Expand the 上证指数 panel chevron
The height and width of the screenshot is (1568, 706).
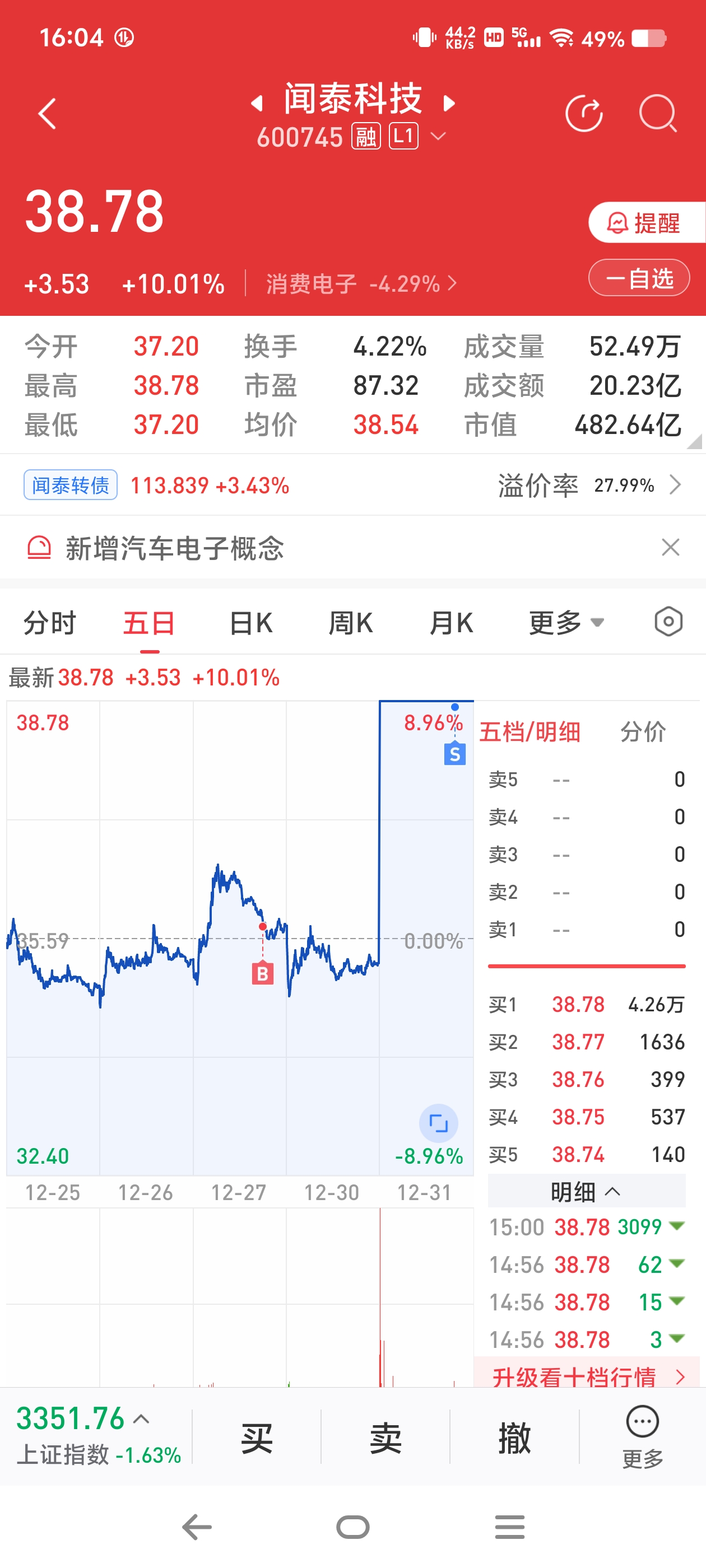pos(142,1418)
